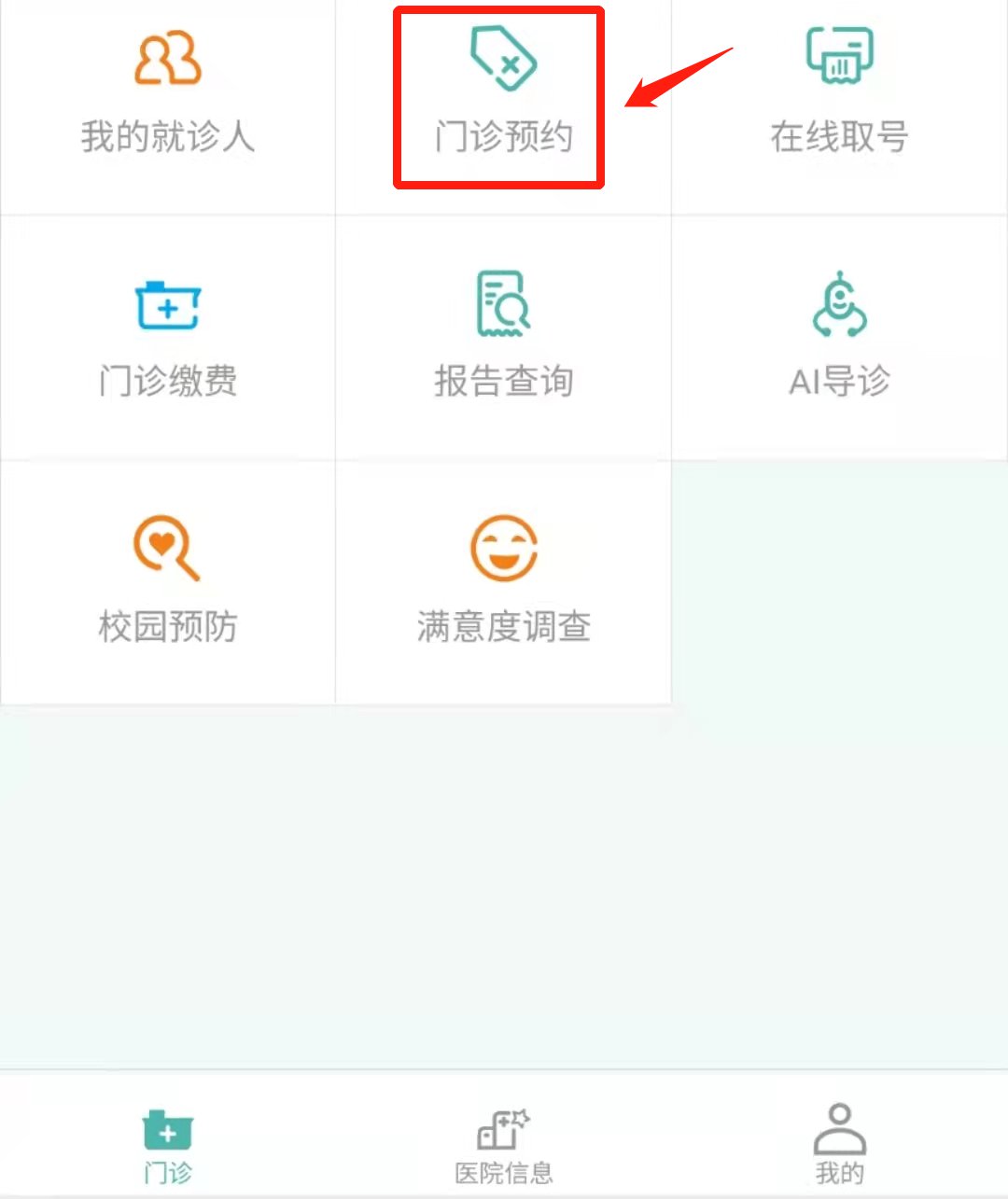Tap 门诊预约 to book an appointment

(x=503, y=93)
